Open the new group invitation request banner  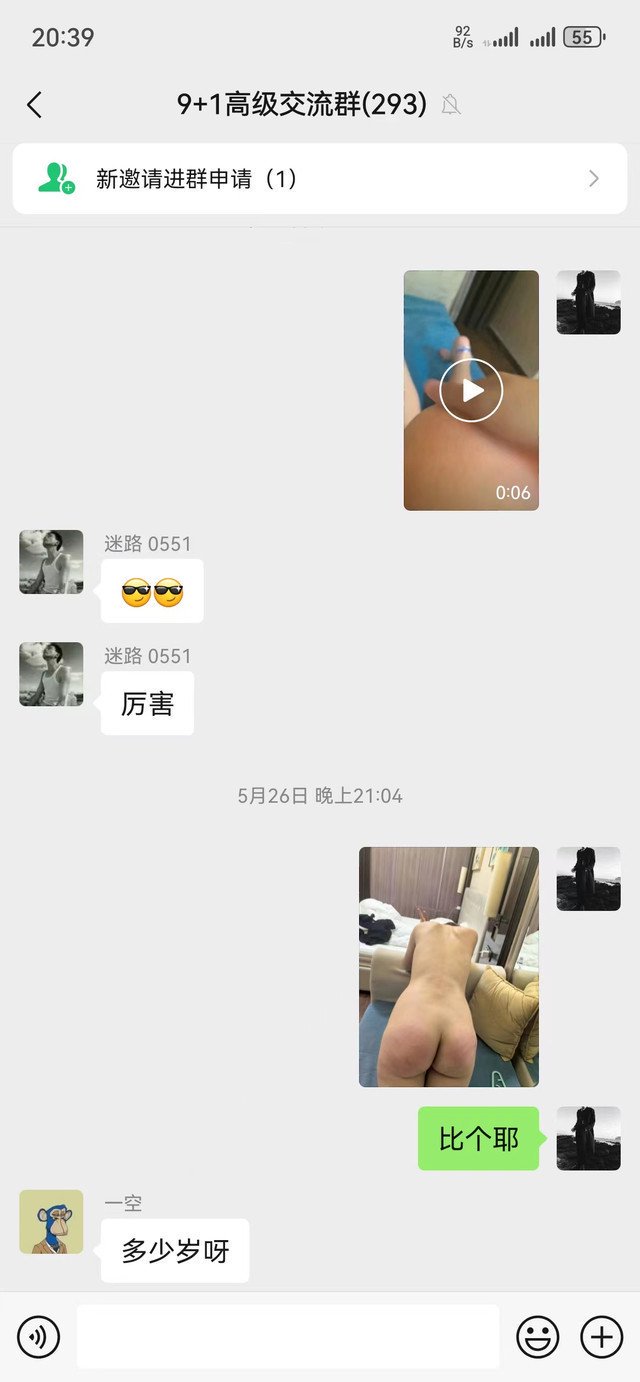pos(320,179)
